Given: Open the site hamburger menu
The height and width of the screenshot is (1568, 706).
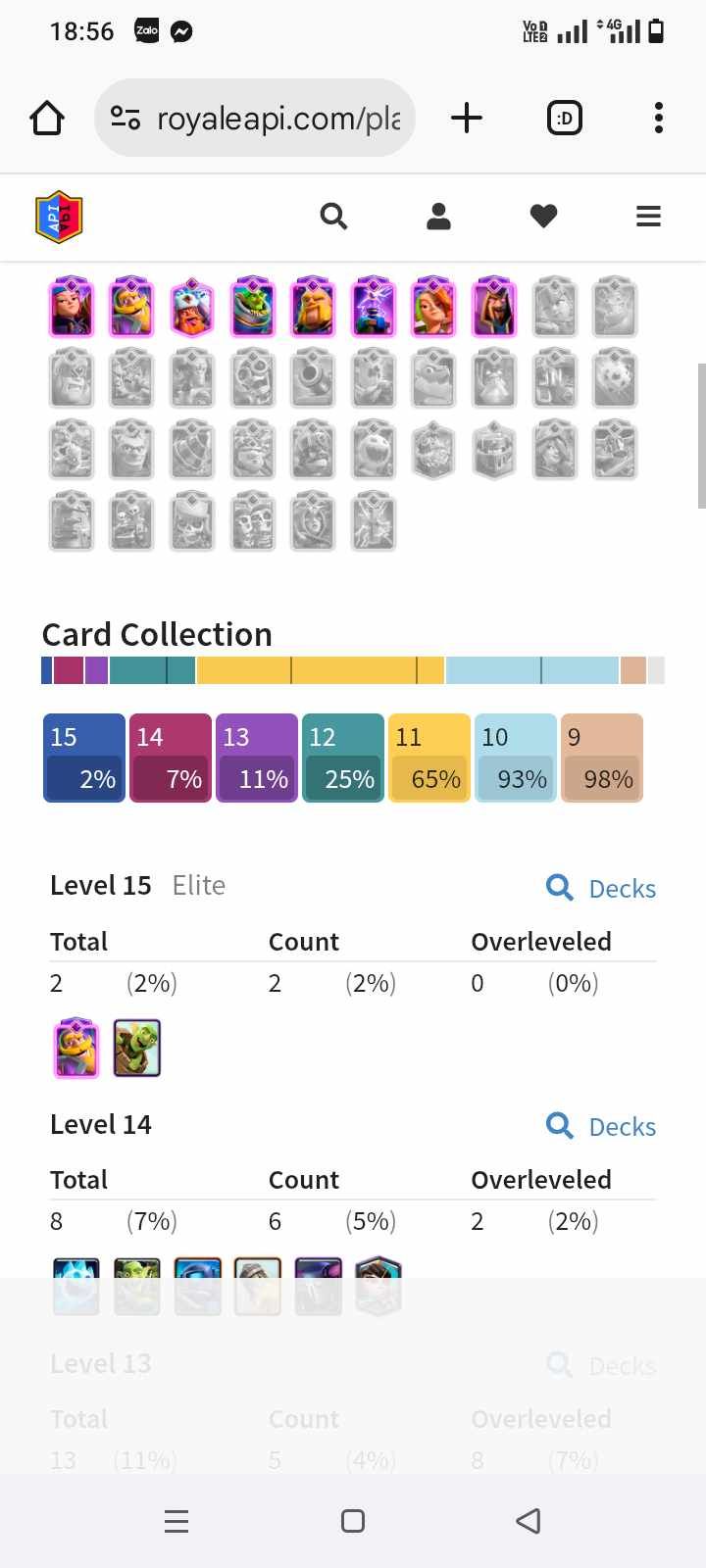Looking at the screenshot, I should click(x=648, y=217).
